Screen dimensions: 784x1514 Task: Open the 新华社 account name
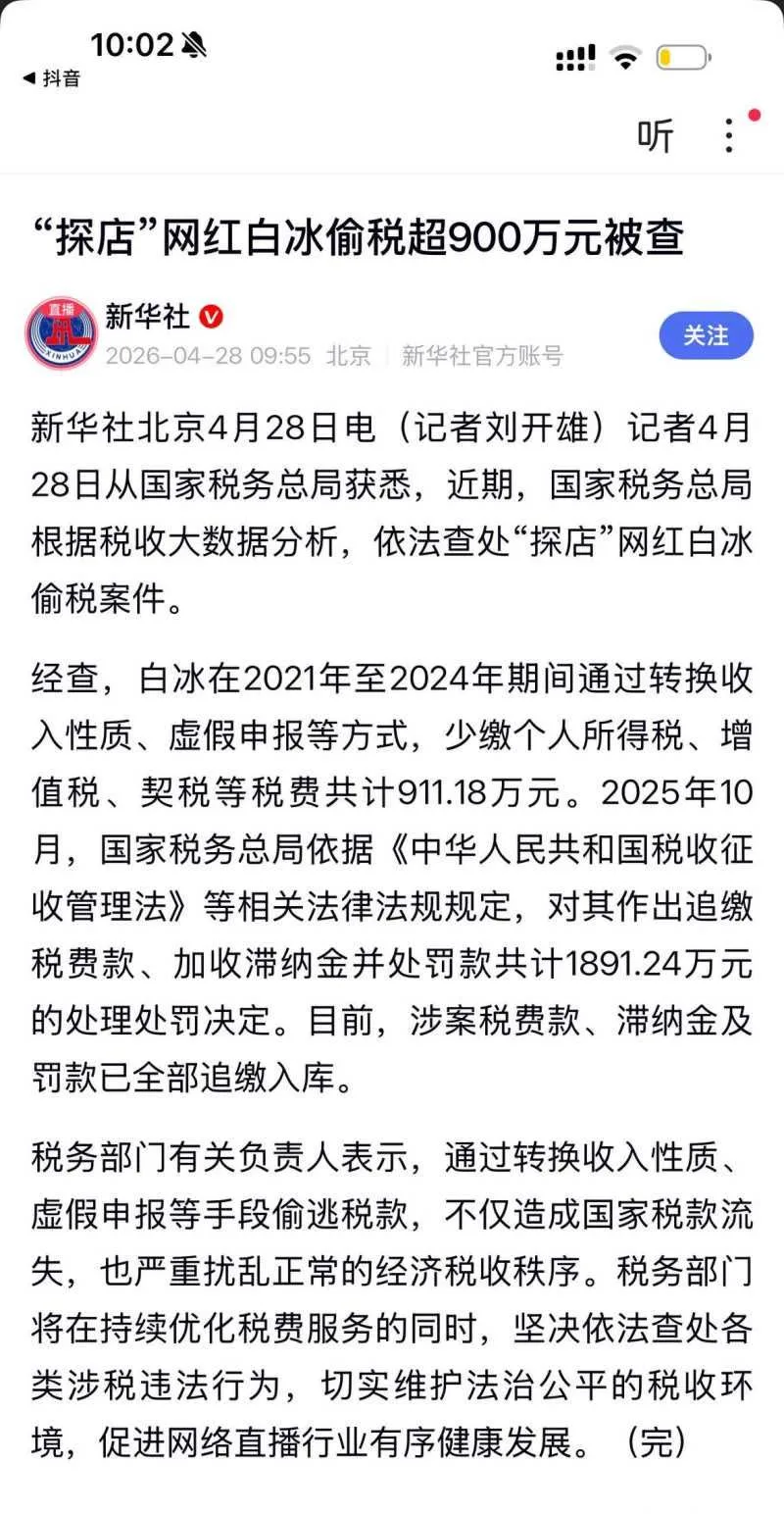click(148, 315)
